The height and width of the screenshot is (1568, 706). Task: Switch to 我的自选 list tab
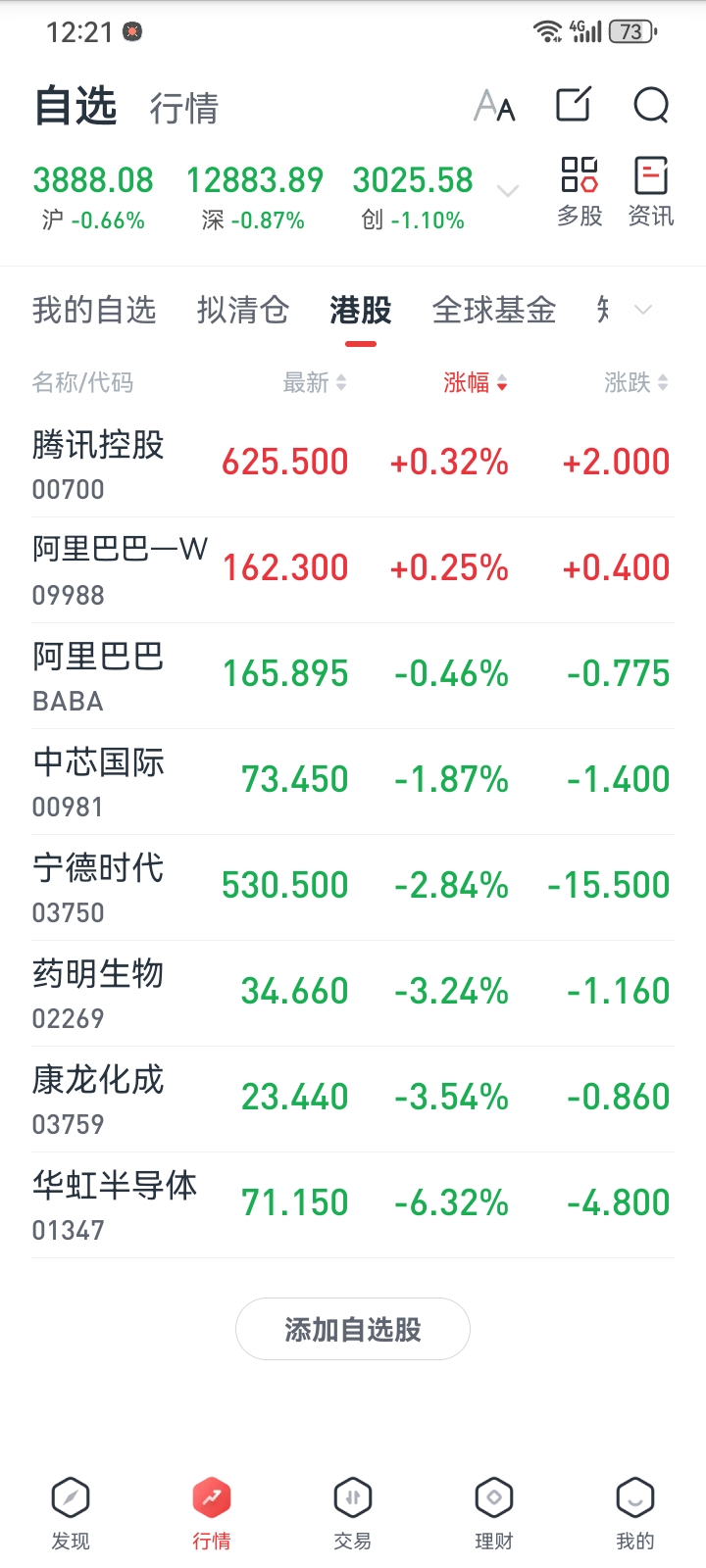tap(94, 311)
